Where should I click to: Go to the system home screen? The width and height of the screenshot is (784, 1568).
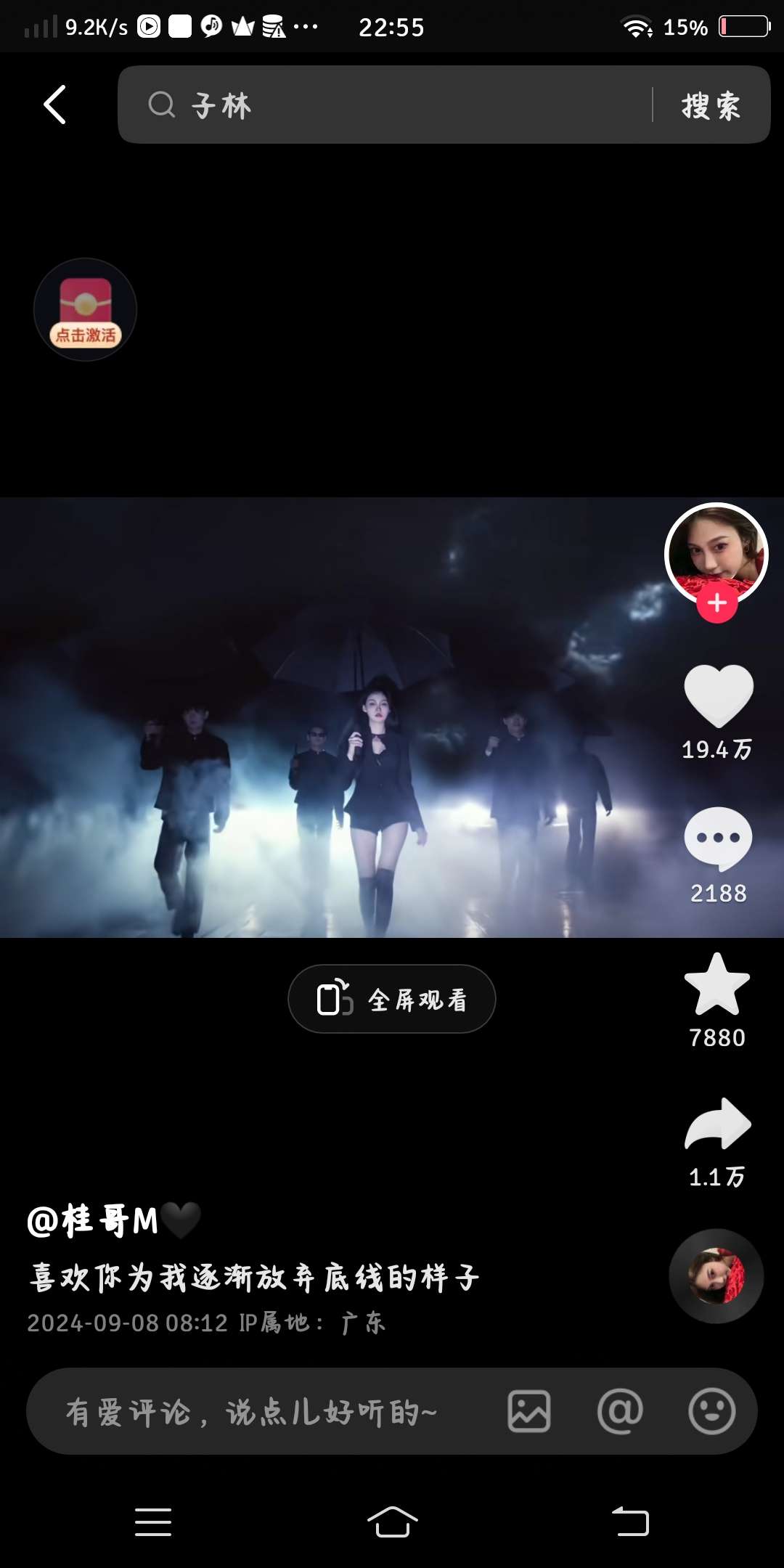click(x=392, y=1522)
